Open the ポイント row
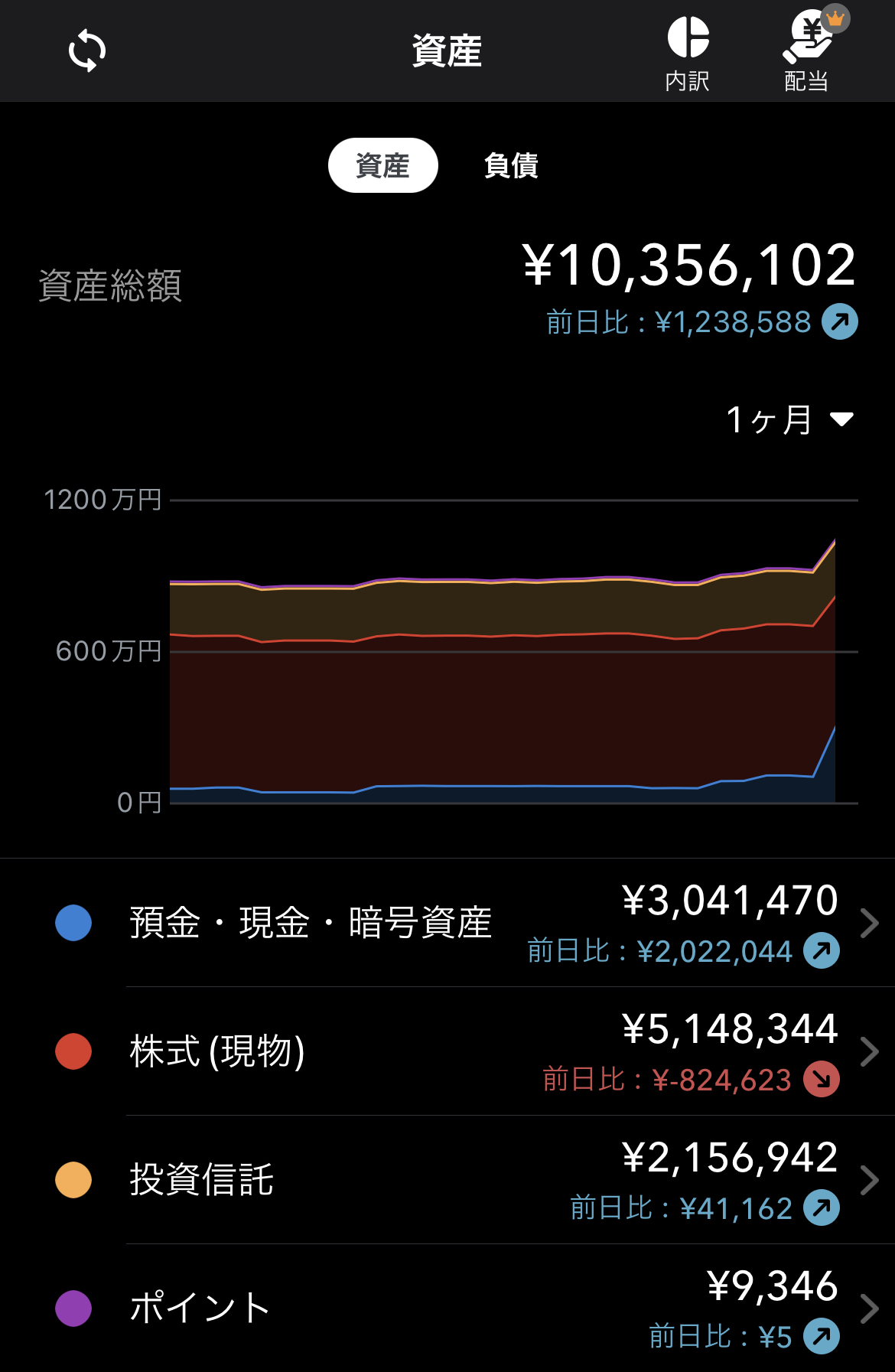Image resolution: width=895 pixels, height=1372 pixels. (x=459, y=1308)
